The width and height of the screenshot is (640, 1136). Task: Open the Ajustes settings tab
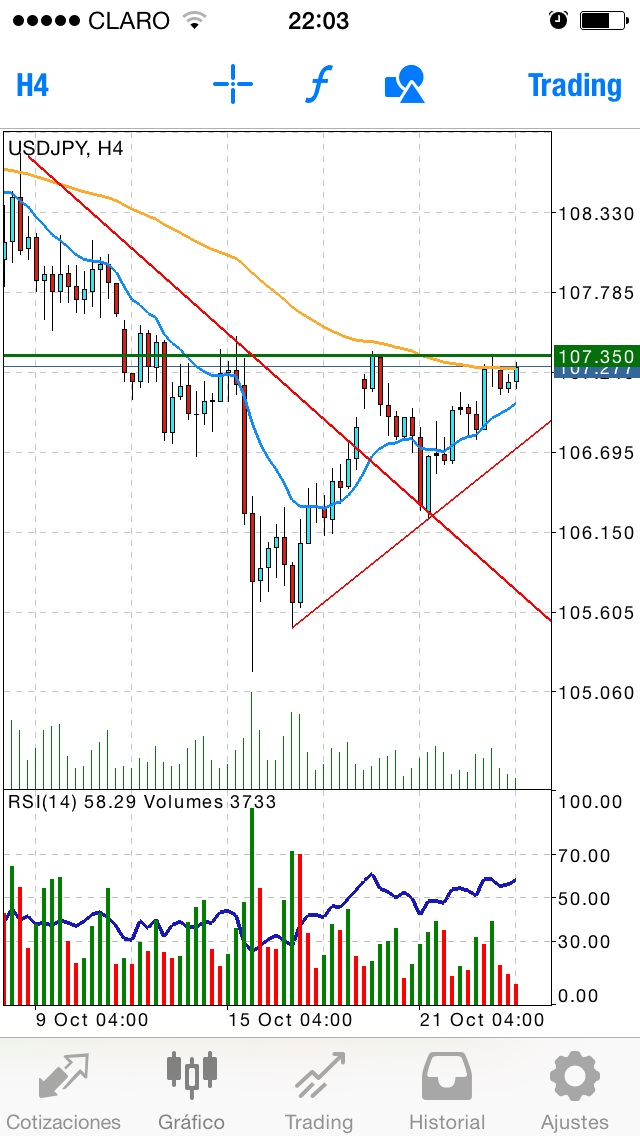575,1090
